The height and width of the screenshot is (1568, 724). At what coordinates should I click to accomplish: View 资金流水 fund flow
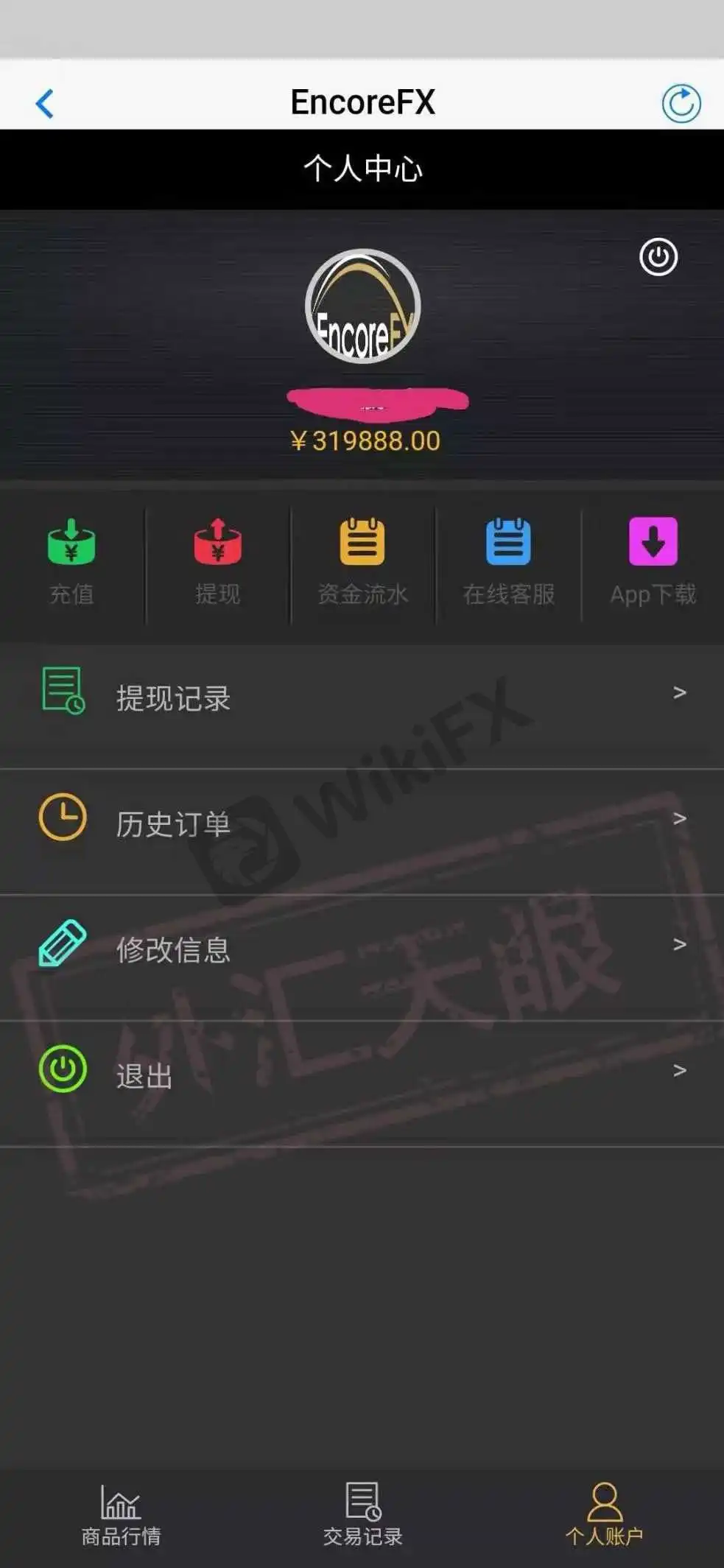click(x=362, y=561)
